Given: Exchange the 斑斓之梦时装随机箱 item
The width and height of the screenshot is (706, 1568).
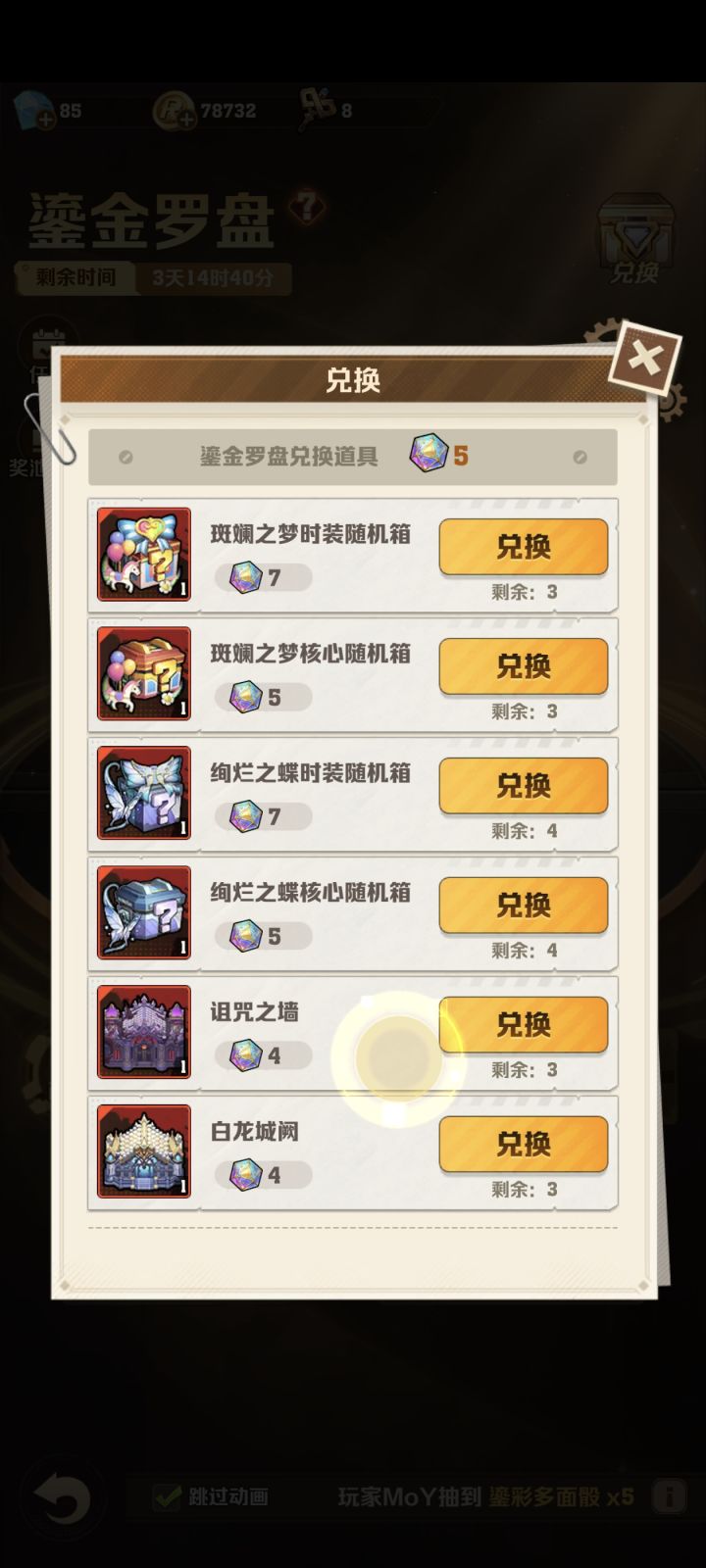Looking at the screenshot, I should [523, 547].
